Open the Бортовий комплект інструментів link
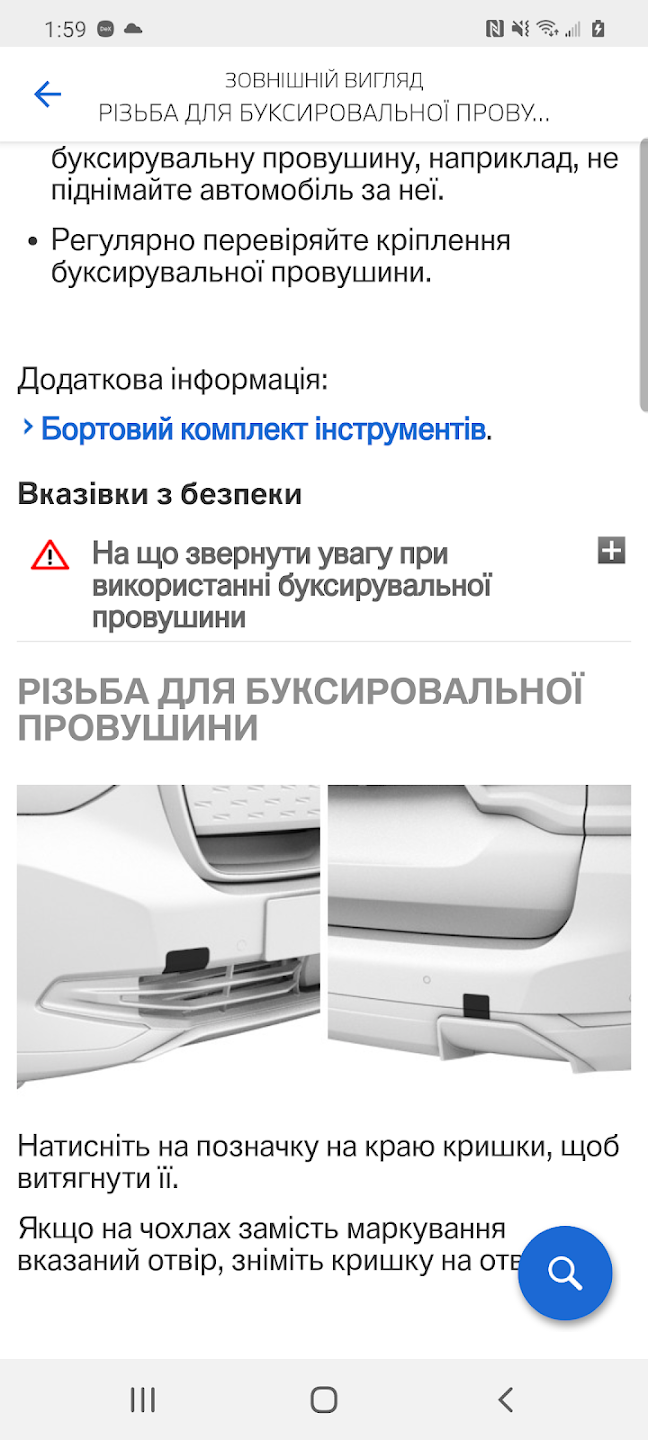Viewport: 648px width, 1440px height. 262,430
